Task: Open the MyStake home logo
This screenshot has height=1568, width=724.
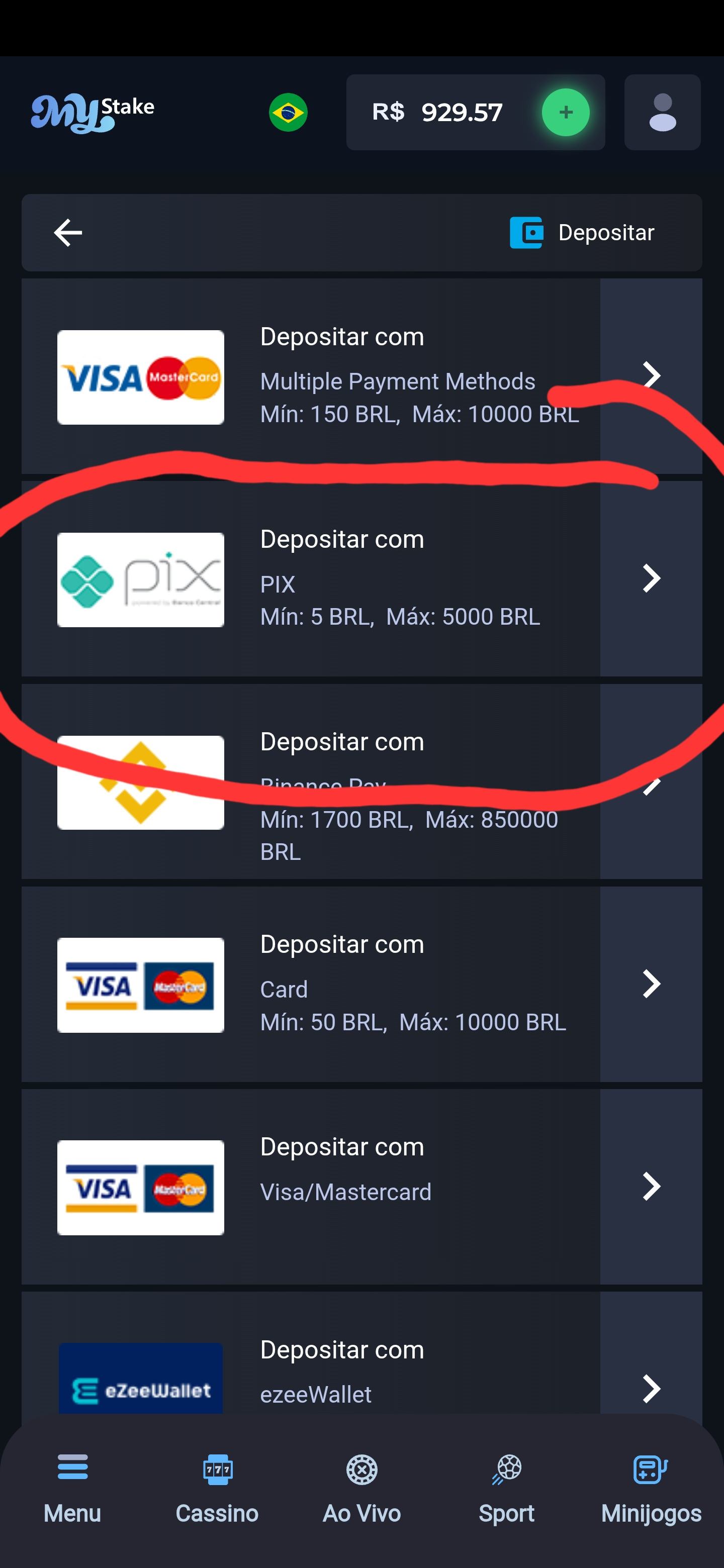Action: click(93, 113)
